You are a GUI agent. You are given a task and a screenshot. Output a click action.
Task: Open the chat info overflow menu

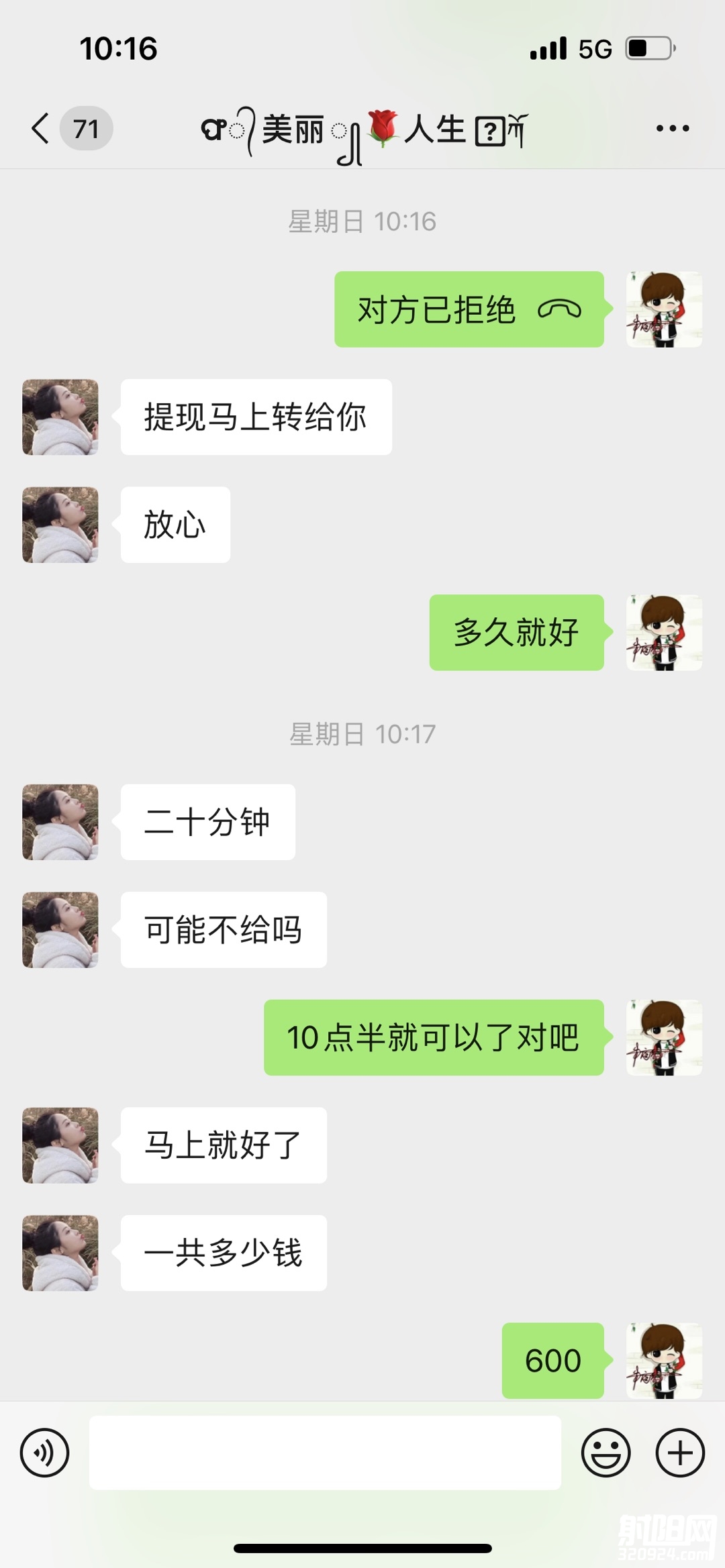pyautogui.click(x=672, y=128)
